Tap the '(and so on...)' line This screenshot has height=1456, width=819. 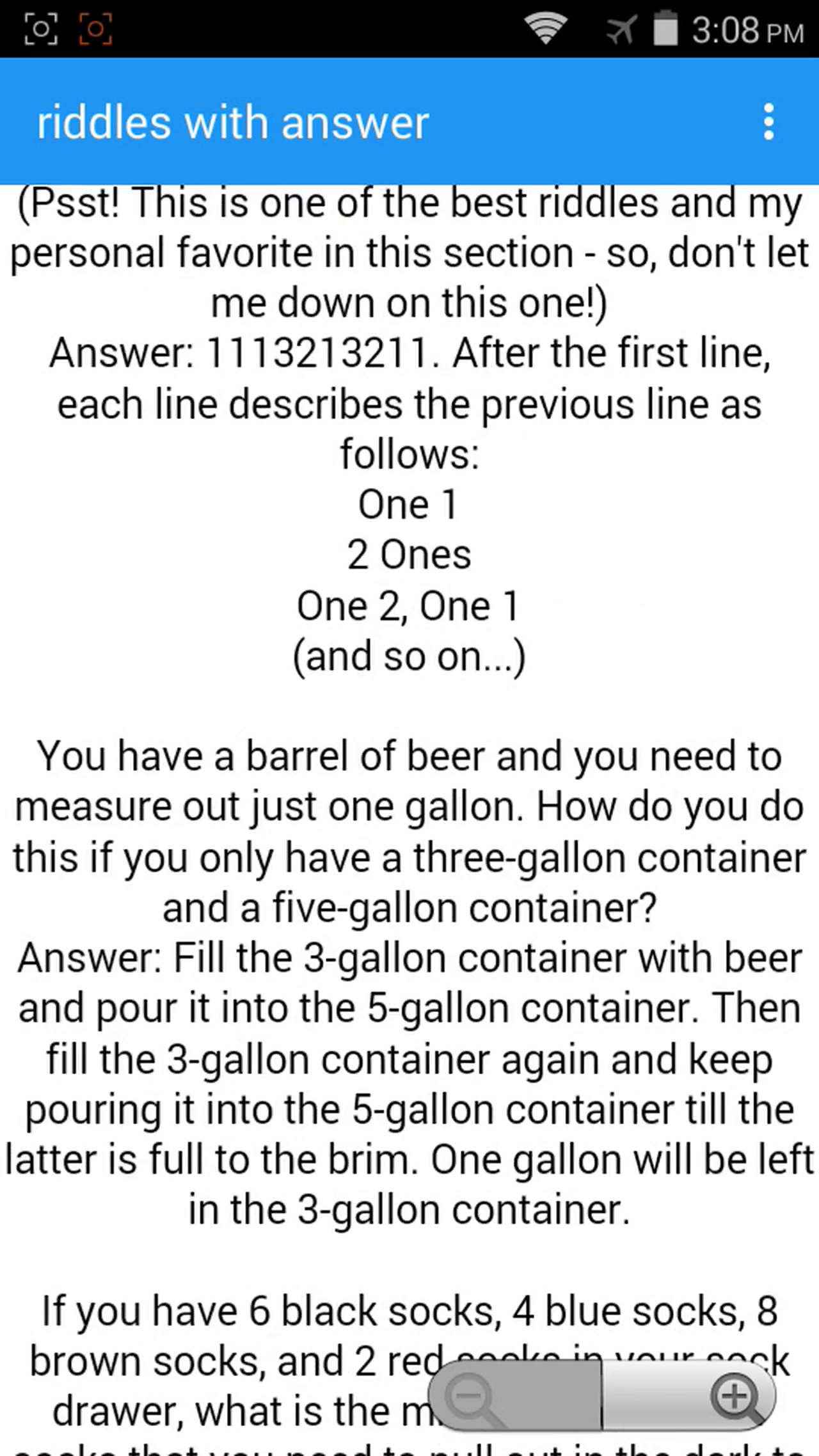point(409,655)
